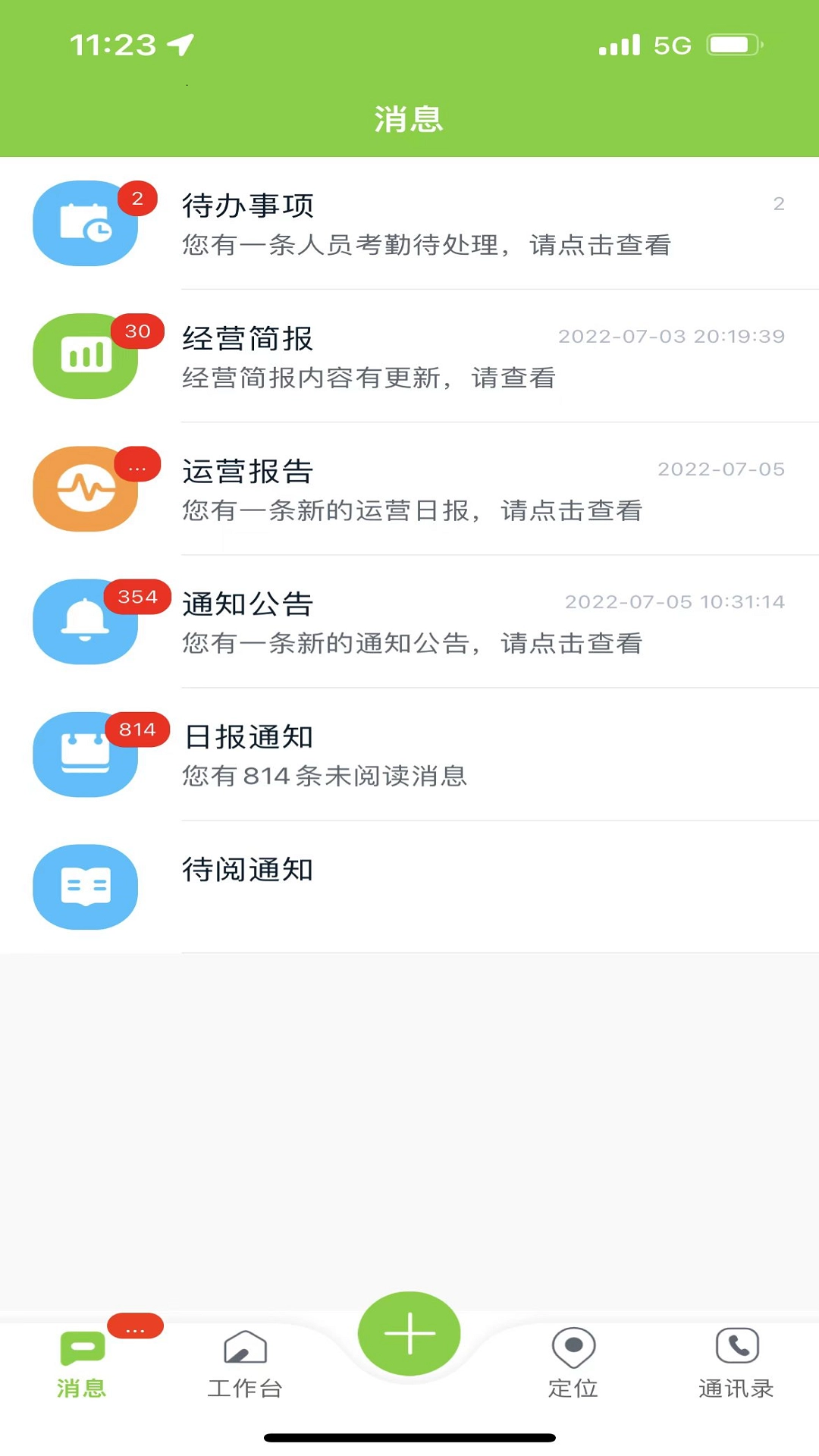Tap the green 经营简报 chart icon
The image size is (819, 1456).
85,356
